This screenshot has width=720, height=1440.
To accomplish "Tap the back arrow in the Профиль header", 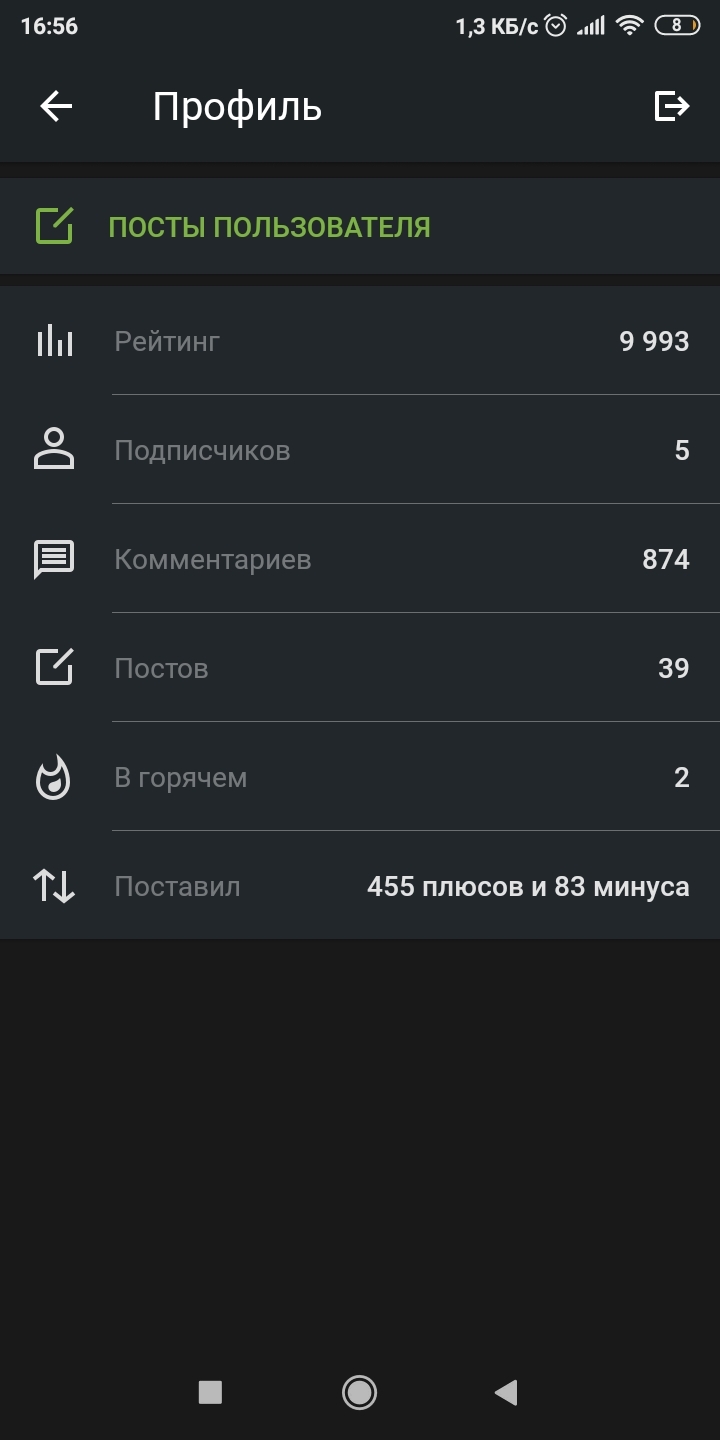I will click(57, 106).
